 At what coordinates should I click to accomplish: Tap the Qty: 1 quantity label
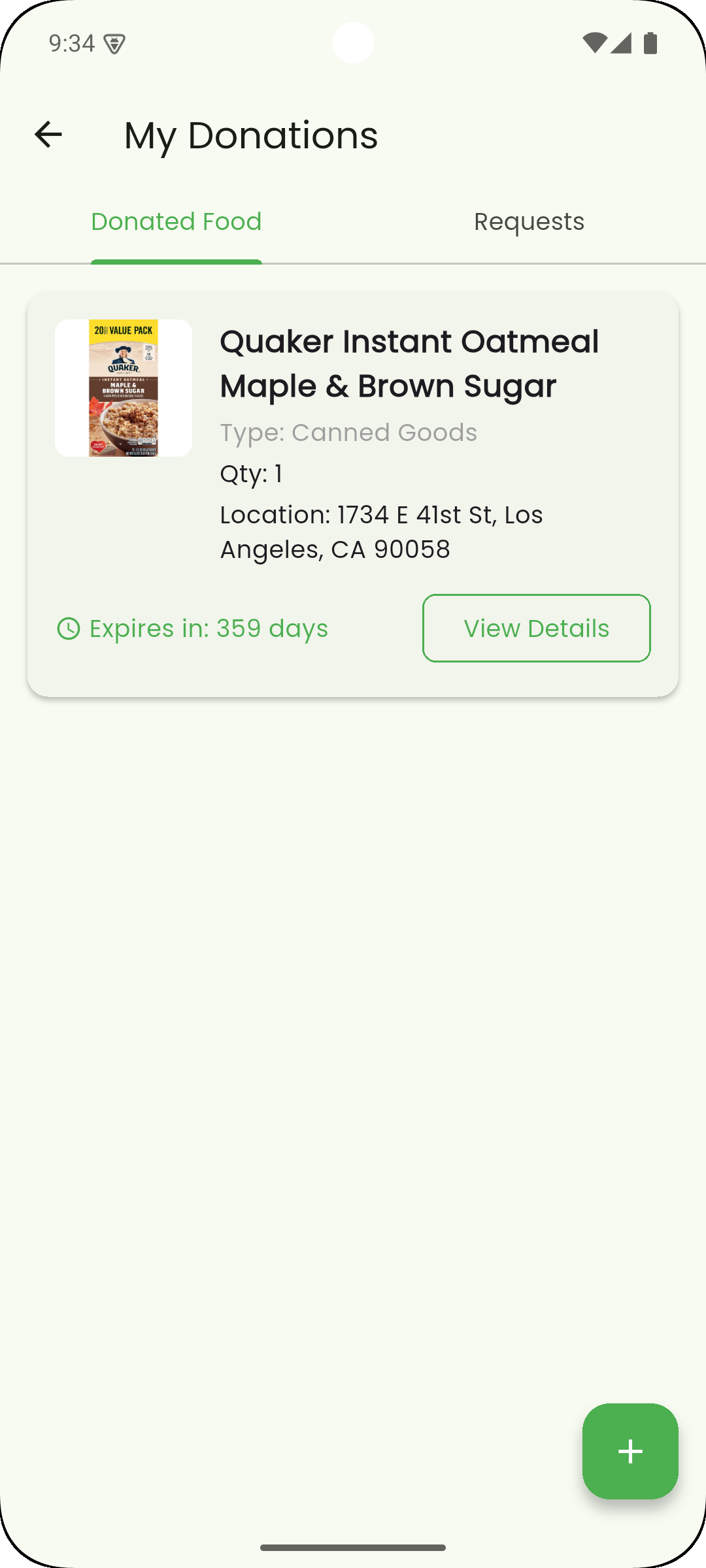pyautogui.click(x=251, y=474)
